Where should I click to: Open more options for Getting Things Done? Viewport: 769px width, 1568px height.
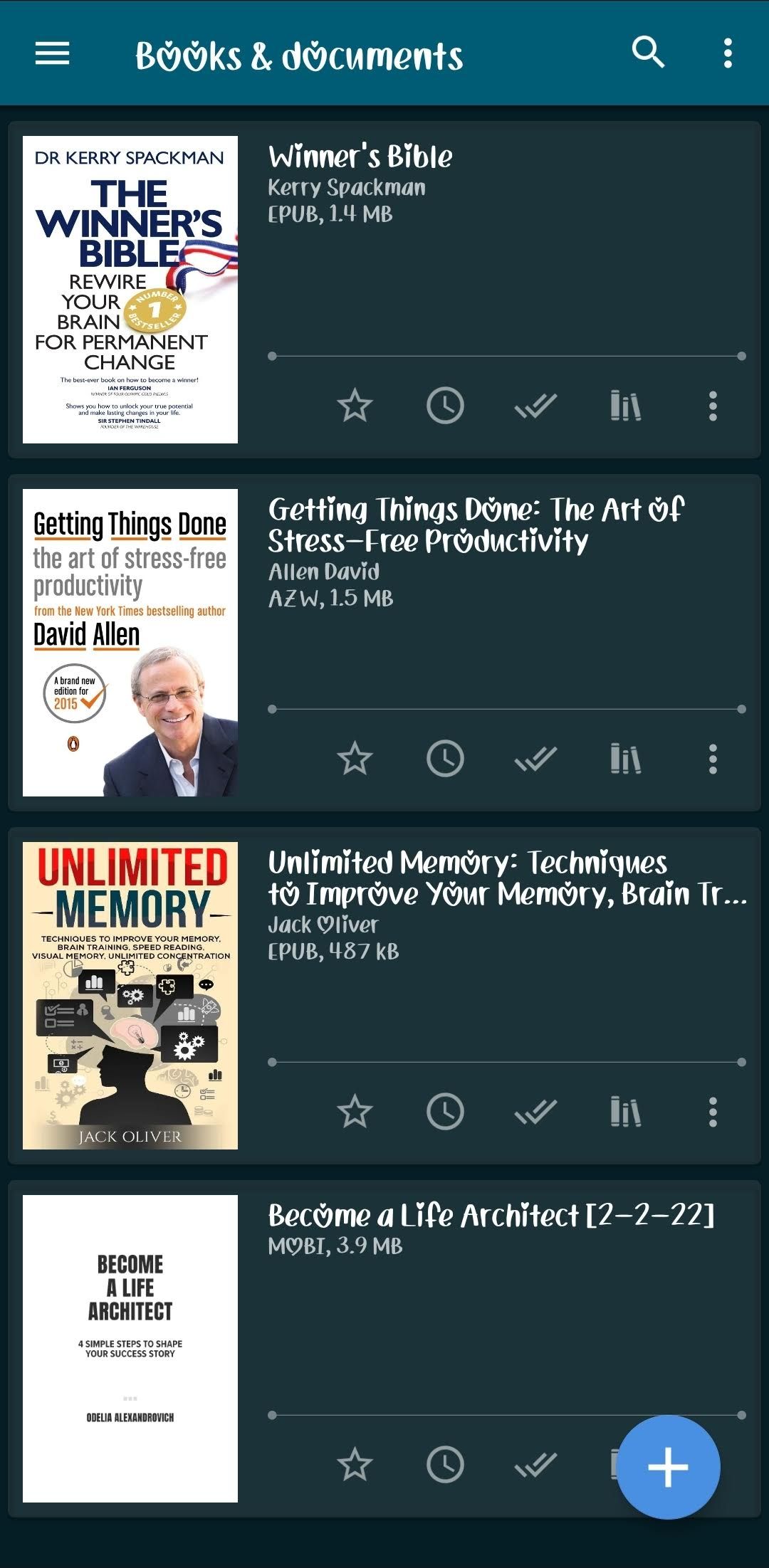713,759
